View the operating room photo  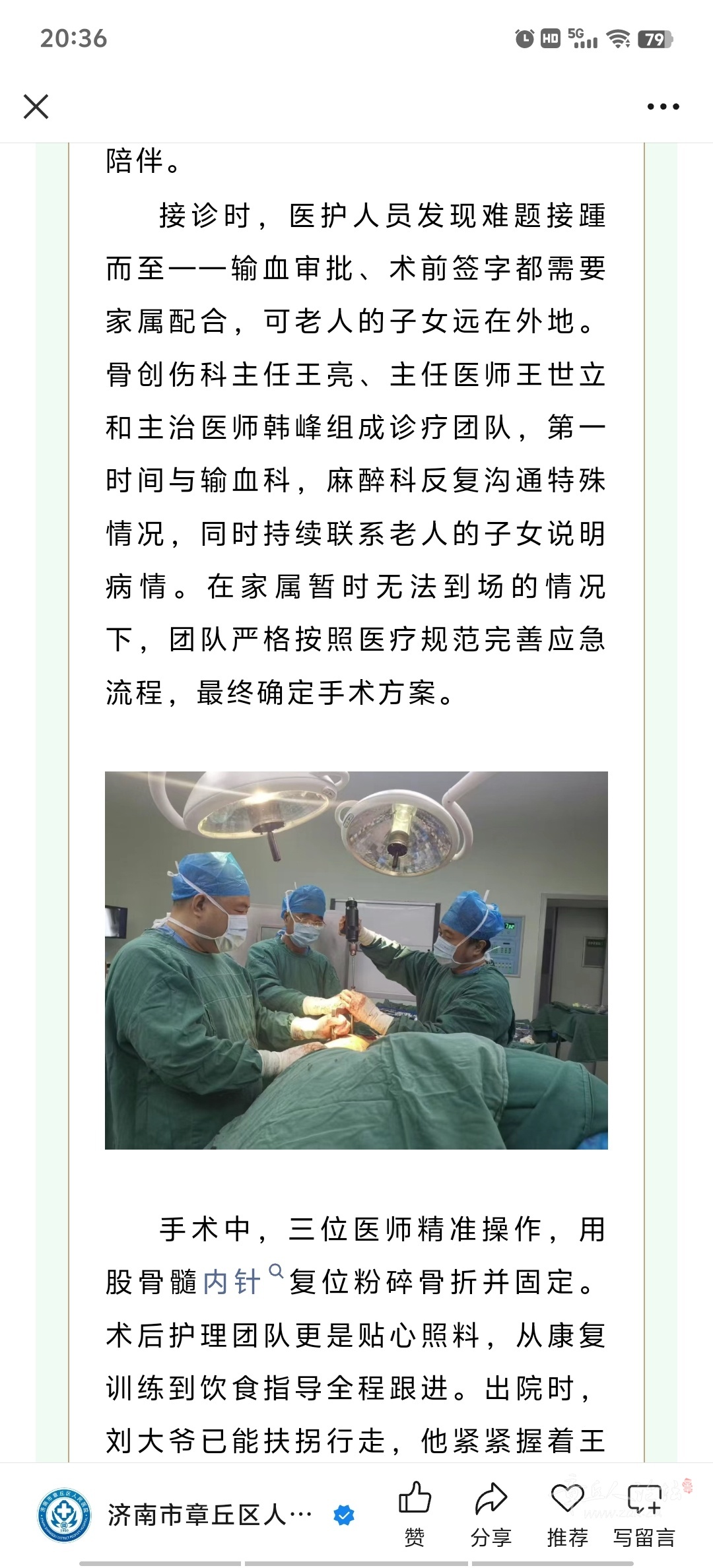tap(356, 960)
